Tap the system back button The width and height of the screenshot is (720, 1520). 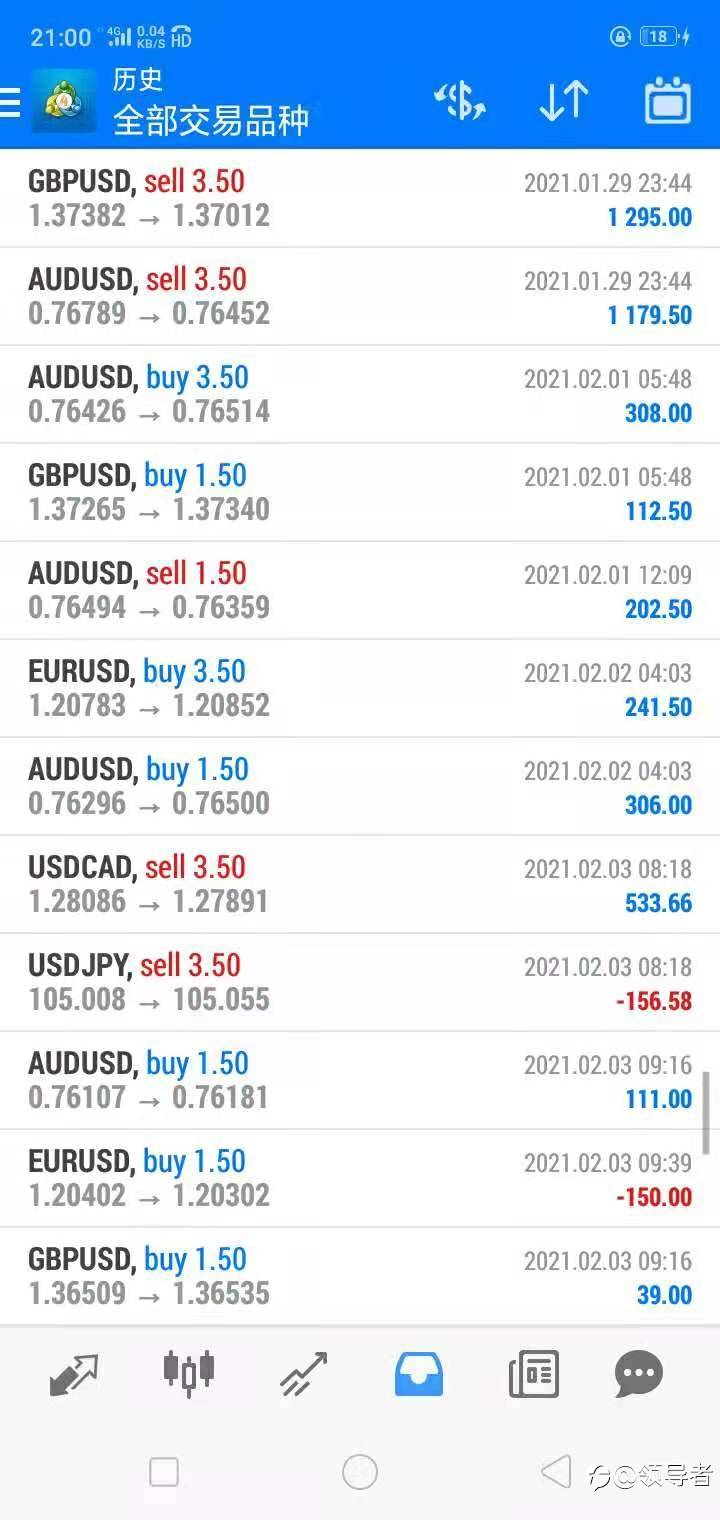[x=555, y=1472]
